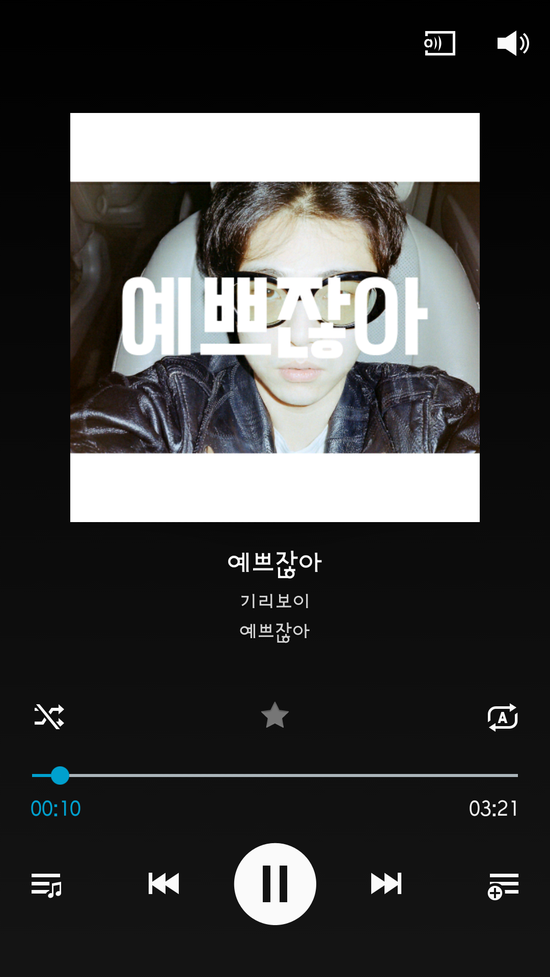The width and height of the screenshot is (550, 977).
Task: Skip to the next track
Action: pos(386,884)
